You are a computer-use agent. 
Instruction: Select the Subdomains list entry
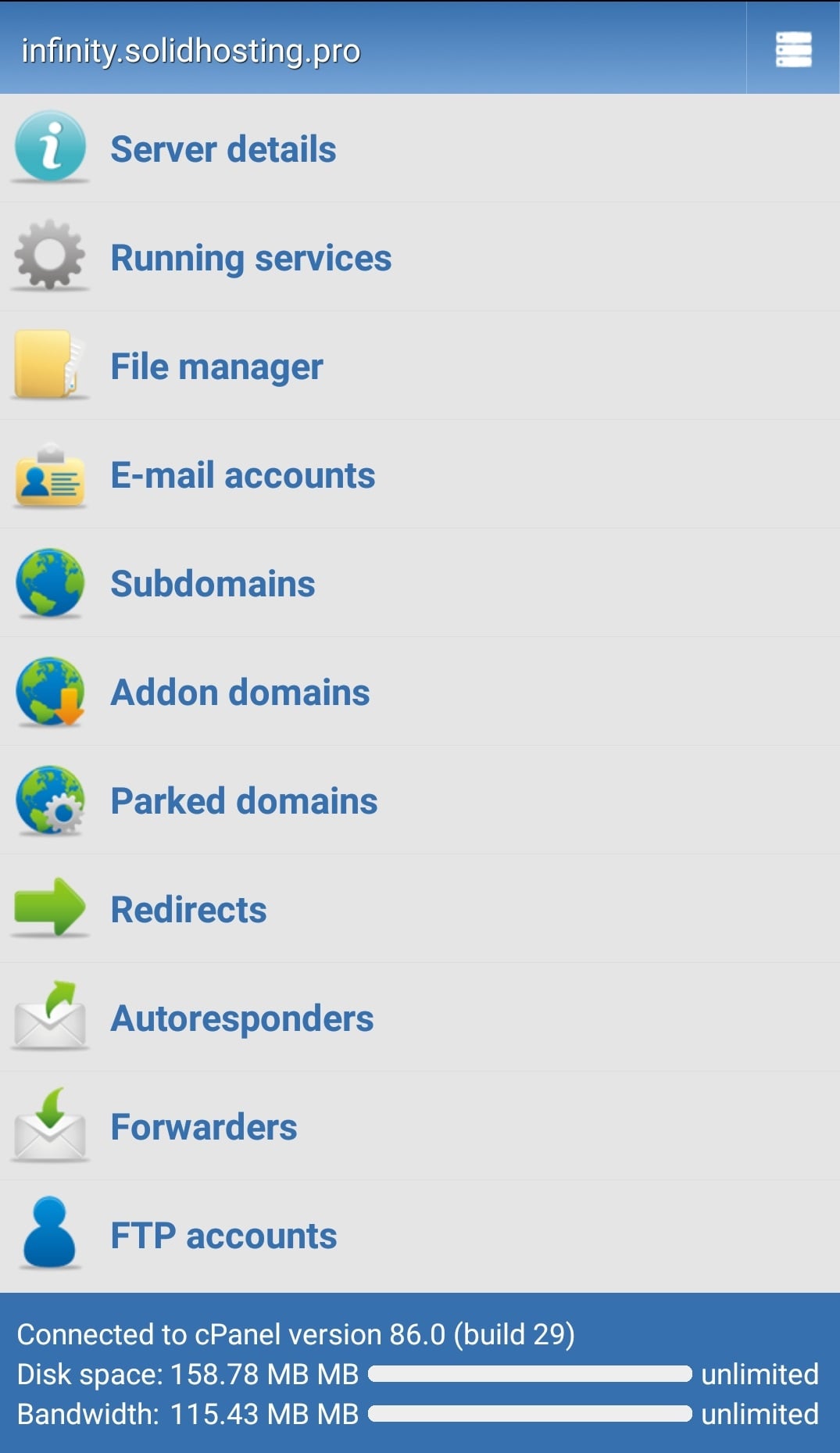(x=213, y=583)
